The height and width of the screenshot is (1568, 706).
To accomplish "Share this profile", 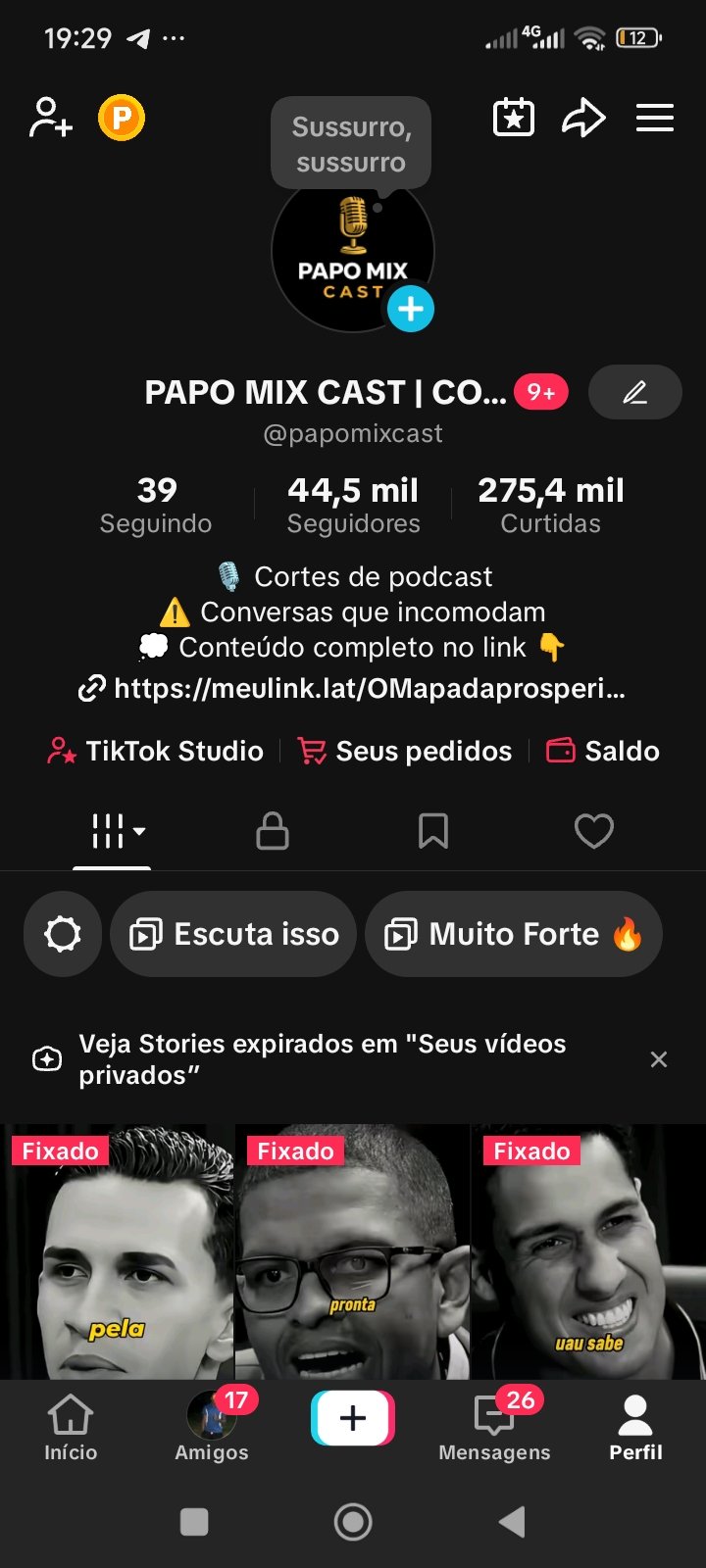I will coord(582,119).
